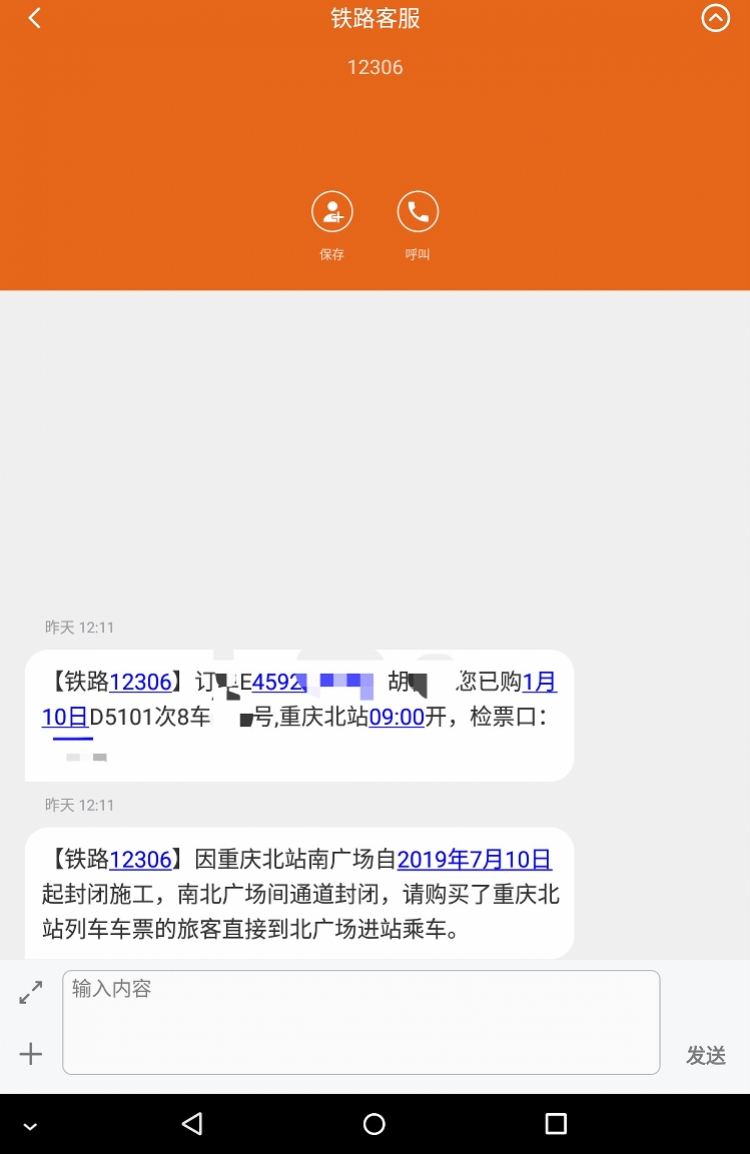Go back from the 铁路客服 conversation
The height and width of the screenshot is (1154, 750).
[34, 18]
